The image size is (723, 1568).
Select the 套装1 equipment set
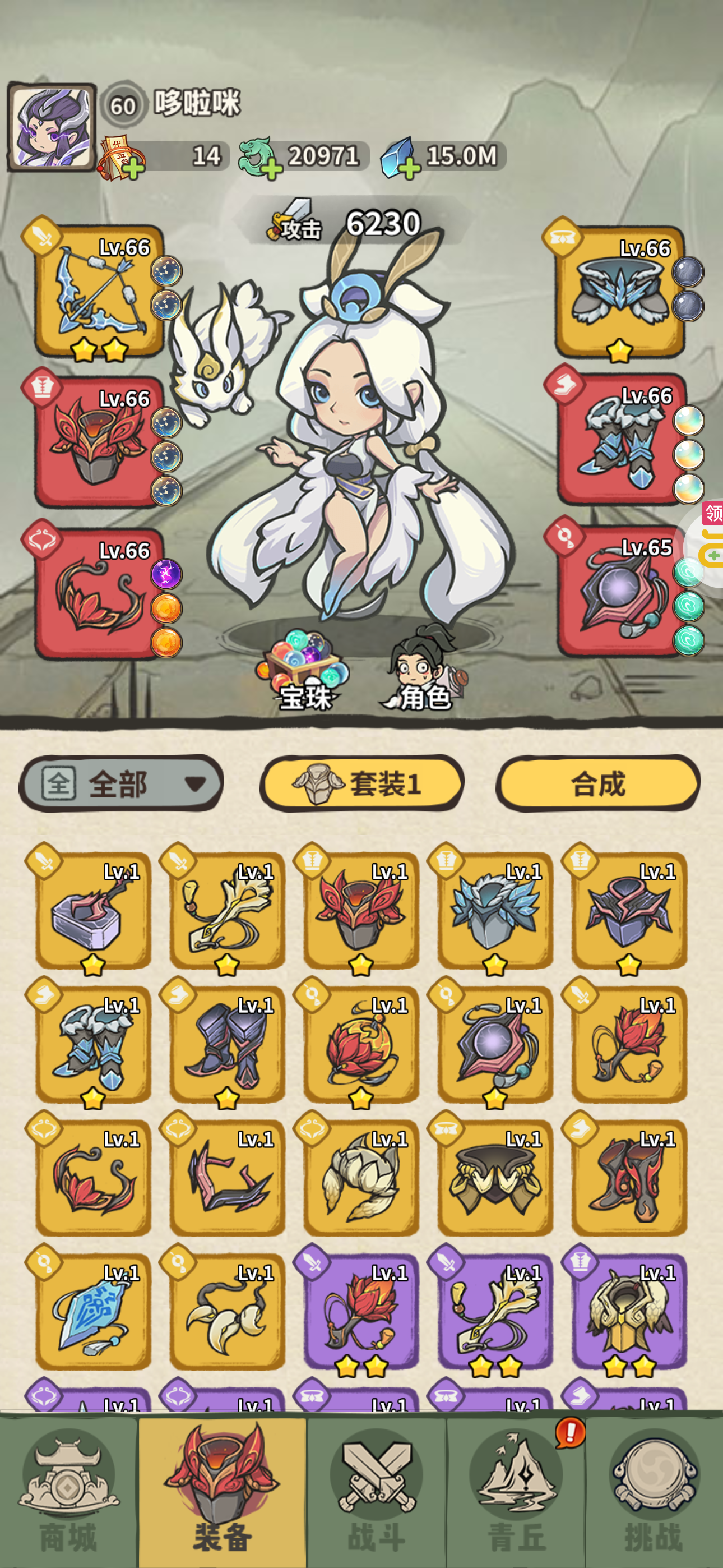click(361, 783)
